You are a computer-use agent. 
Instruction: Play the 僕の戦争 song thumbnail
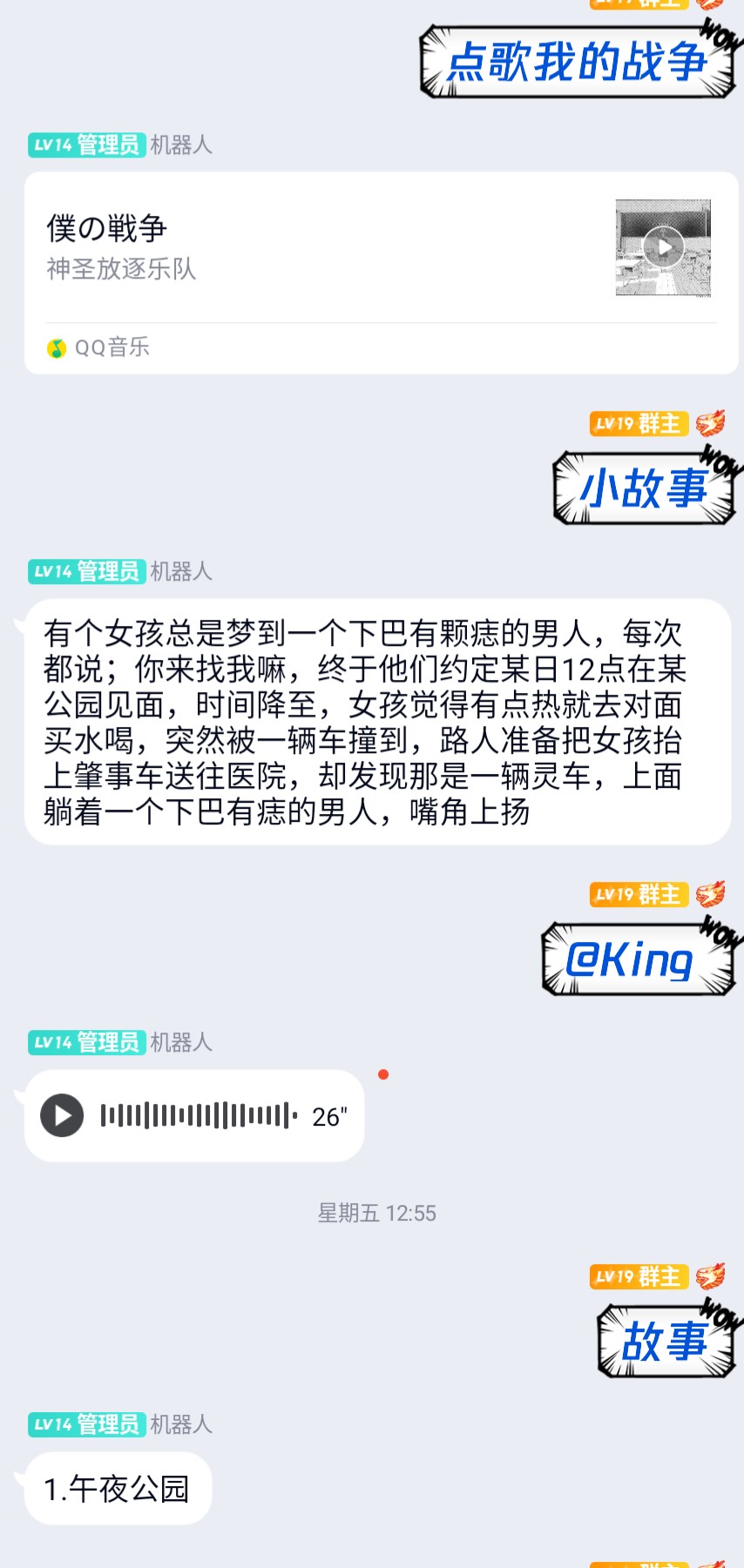point(664,247)
